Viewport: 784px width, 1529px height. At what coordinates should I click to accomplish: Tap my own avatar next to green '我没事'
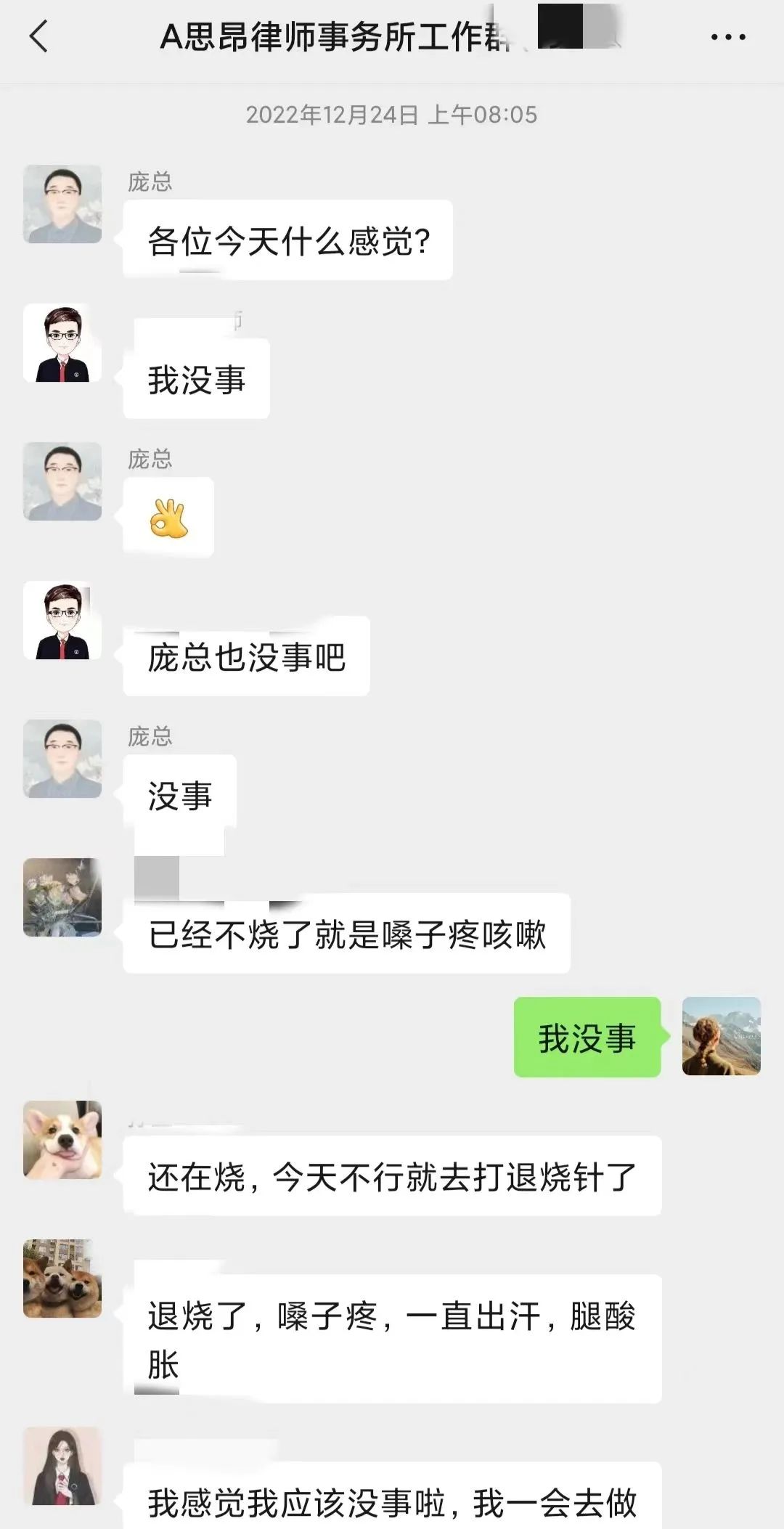(x=721, y=1036)
